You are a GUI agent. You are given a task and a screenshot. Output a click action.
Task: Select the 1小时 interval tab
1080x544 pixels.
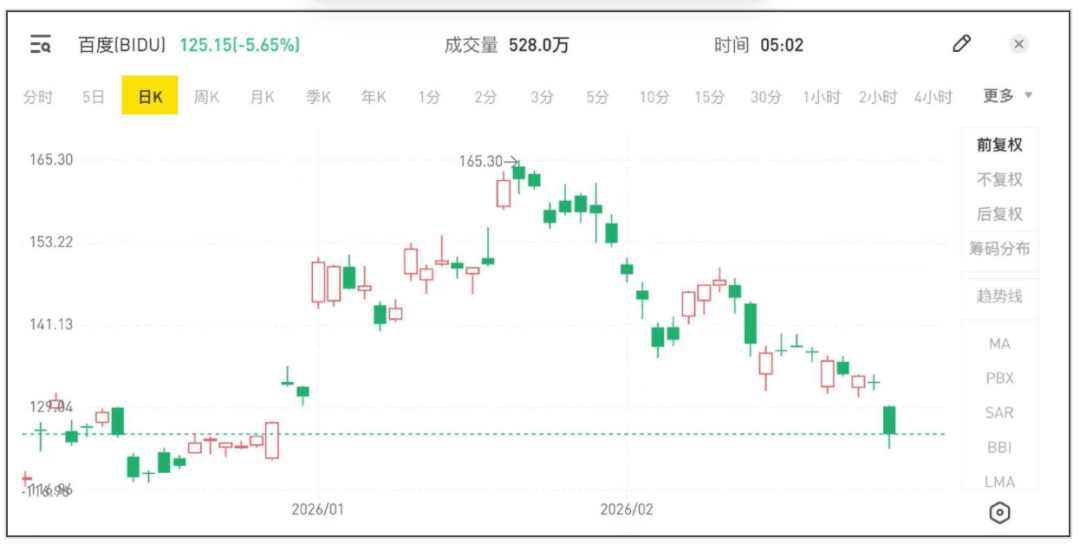pos(821,97)
